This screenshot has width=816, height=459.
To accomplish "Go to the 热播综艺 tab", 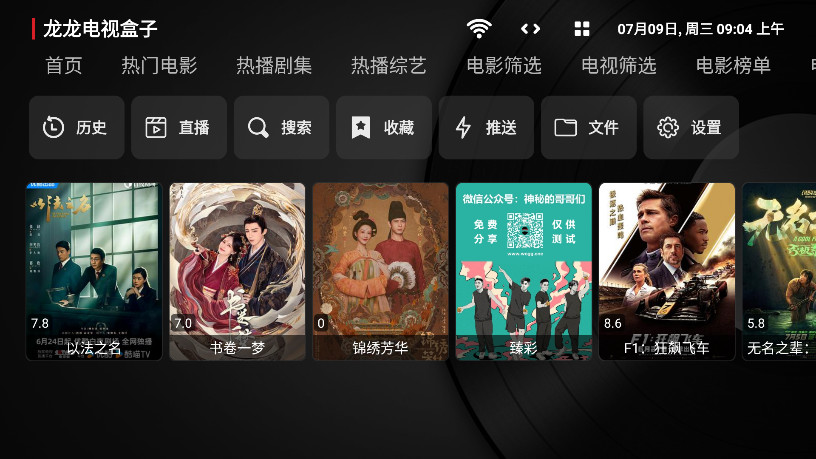I will (x=389, y=66).
